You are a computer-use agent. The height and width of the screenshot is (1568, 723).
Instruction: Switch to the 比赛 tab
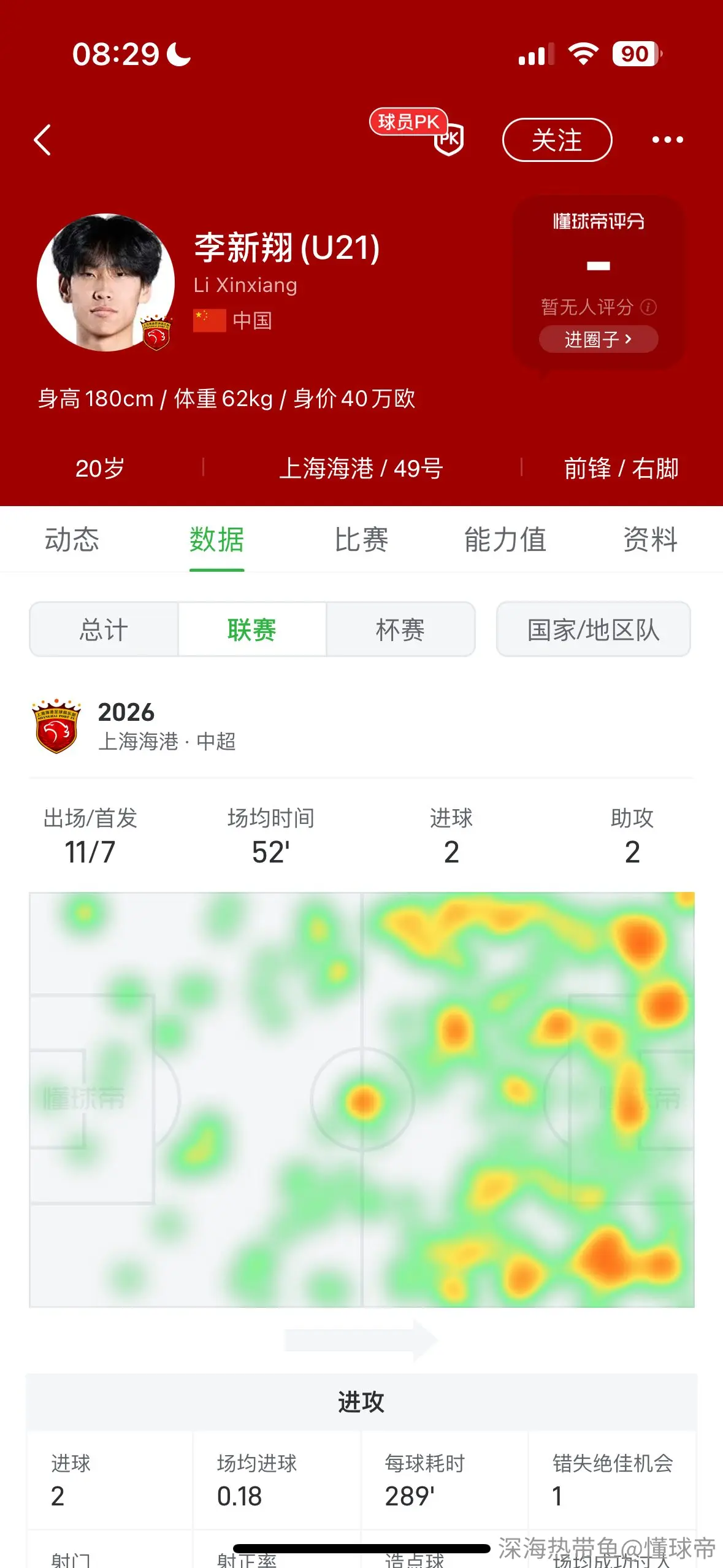pos(361,540)
